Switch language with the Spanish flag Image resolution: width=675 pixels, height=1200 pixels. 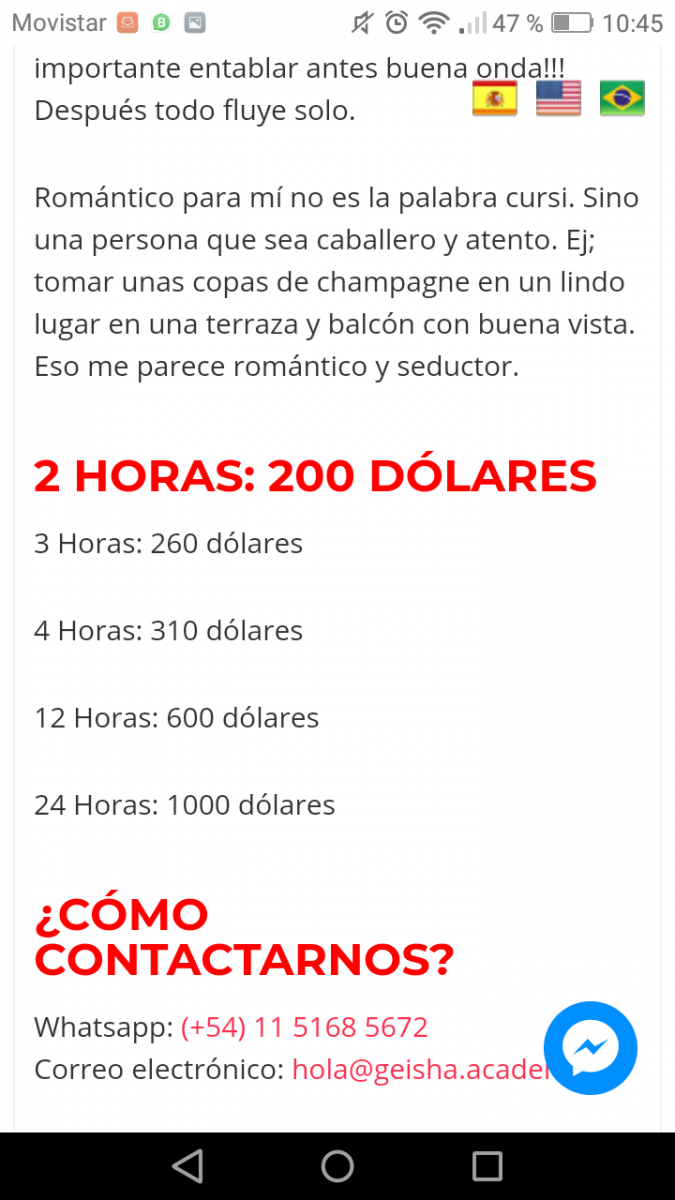[x=494, y=98]
